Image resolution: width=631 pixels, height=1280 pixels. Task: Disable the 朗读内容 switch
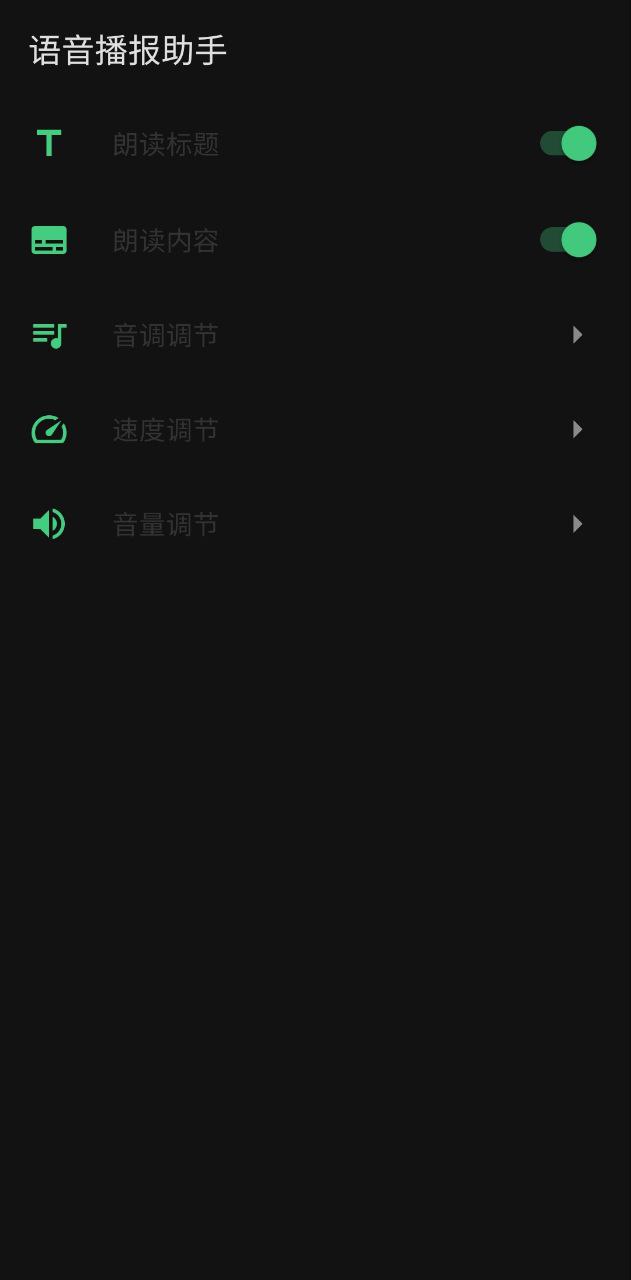(x=567, y=240)
